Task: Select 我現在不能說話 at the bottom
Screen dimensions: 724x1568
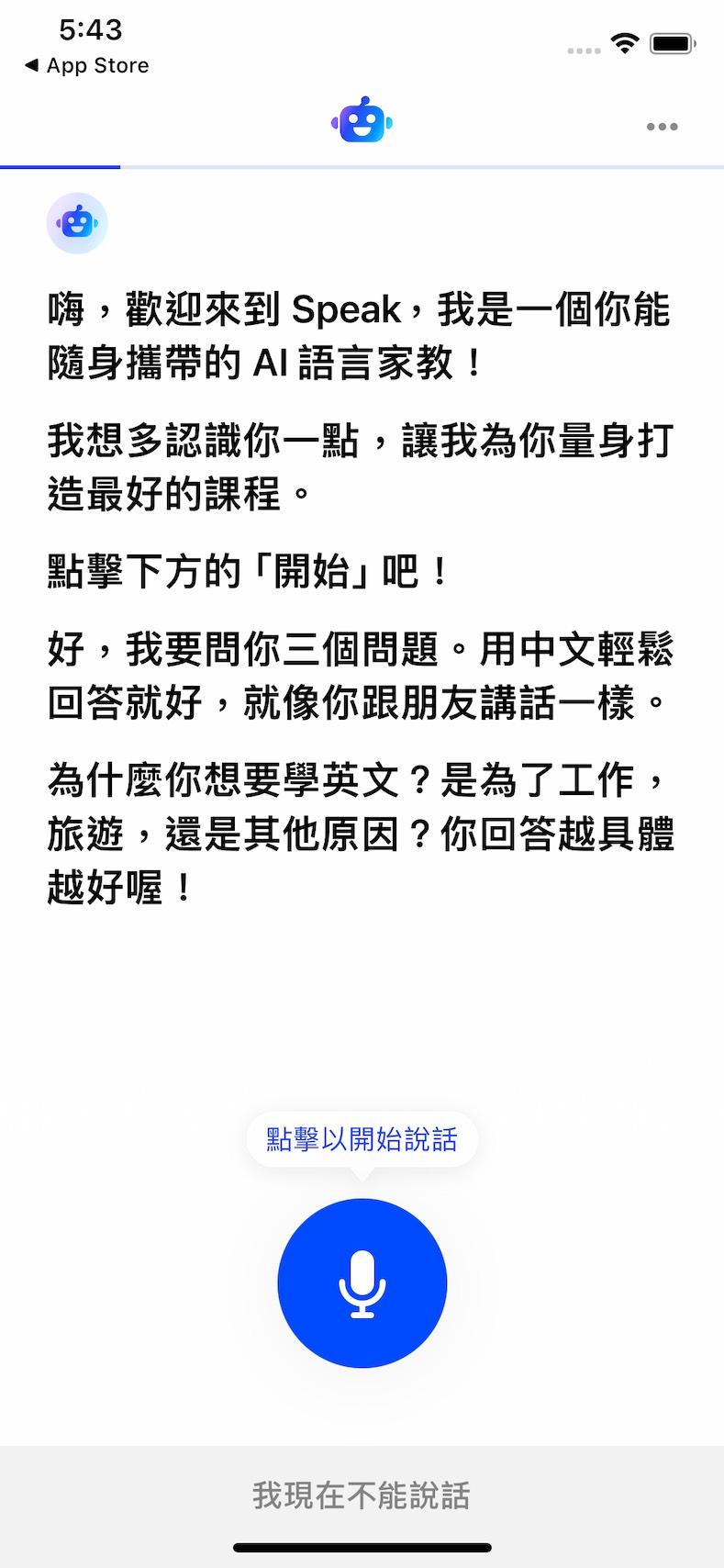Action: coord(362,1495)
